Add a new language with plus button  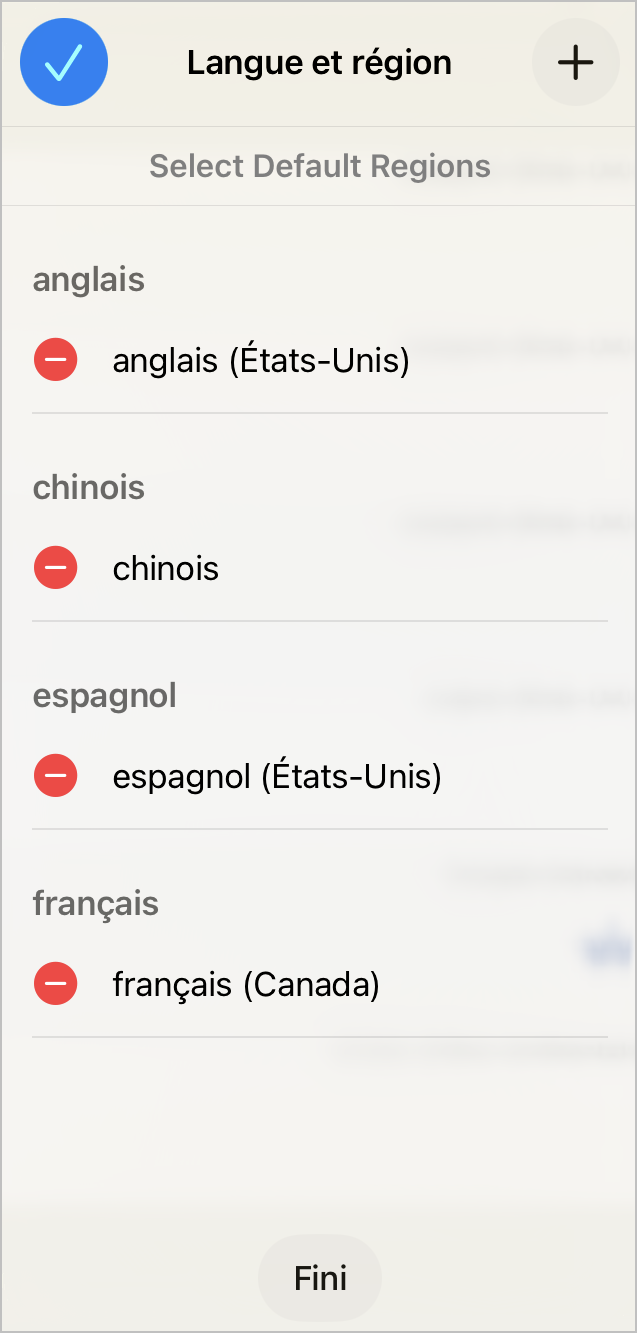[575, 62]
